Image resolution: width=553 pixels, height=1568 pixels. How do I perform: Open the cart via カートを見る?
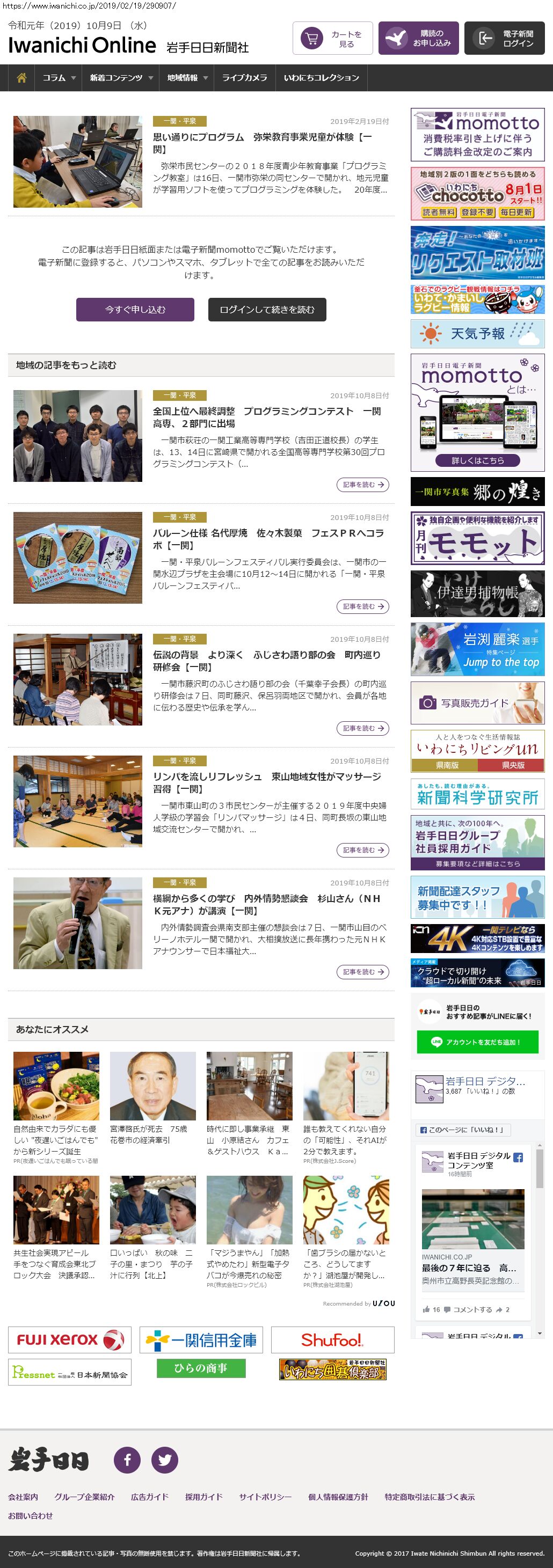(x=332, y=38)
